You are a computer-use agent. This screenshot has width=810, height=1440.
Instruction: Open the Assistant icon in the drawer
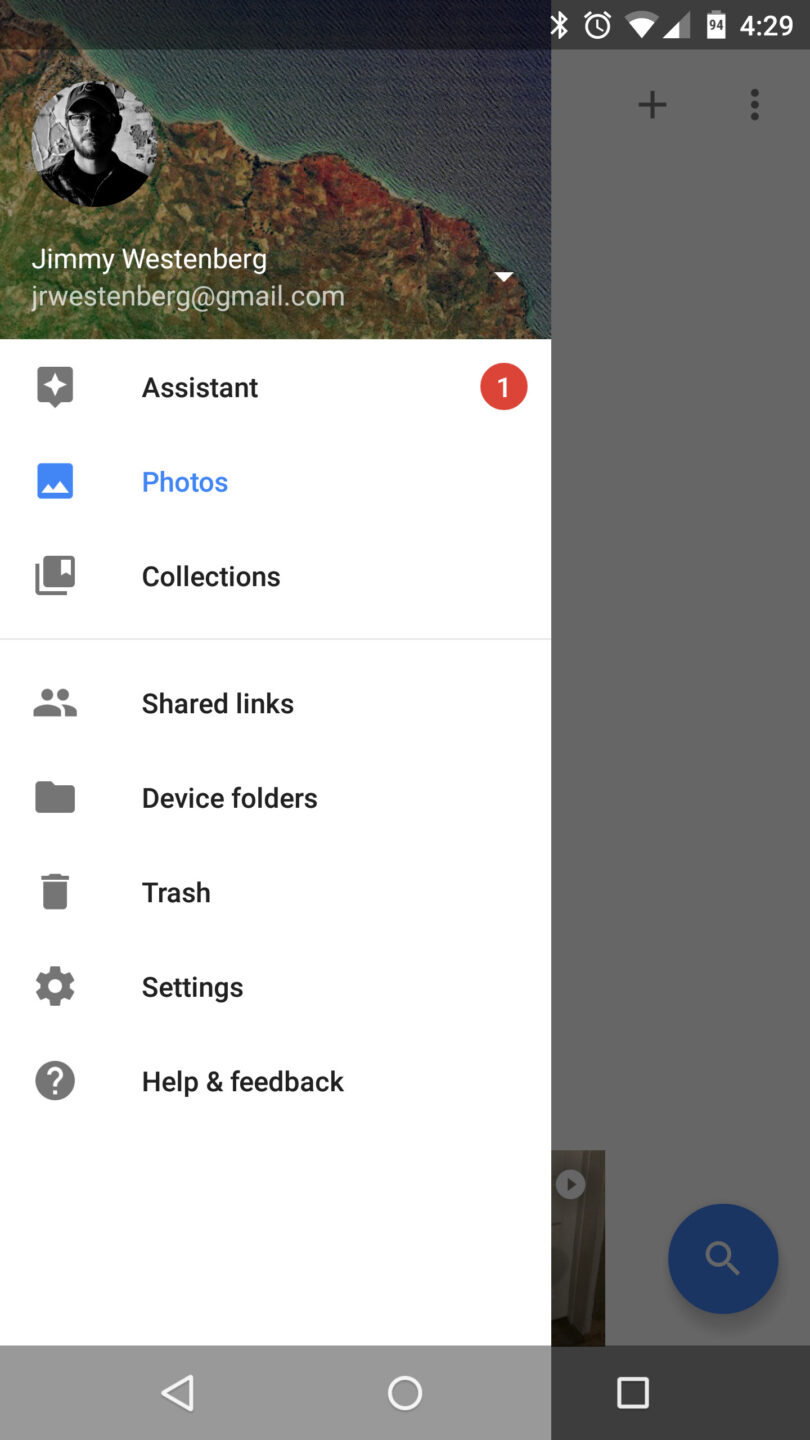point(54,386)
